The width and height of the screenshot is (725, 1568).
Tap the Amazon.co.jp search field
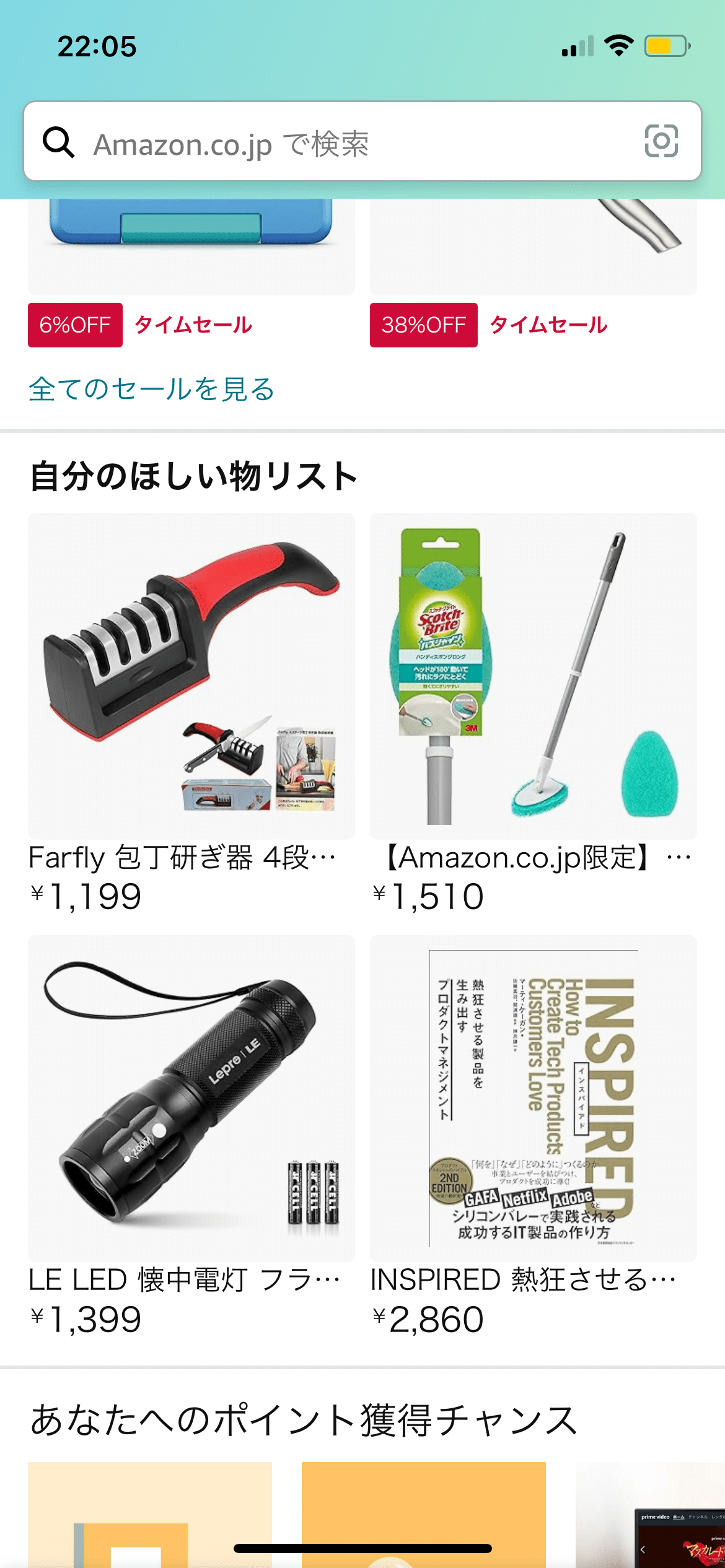tap(362, 142)
